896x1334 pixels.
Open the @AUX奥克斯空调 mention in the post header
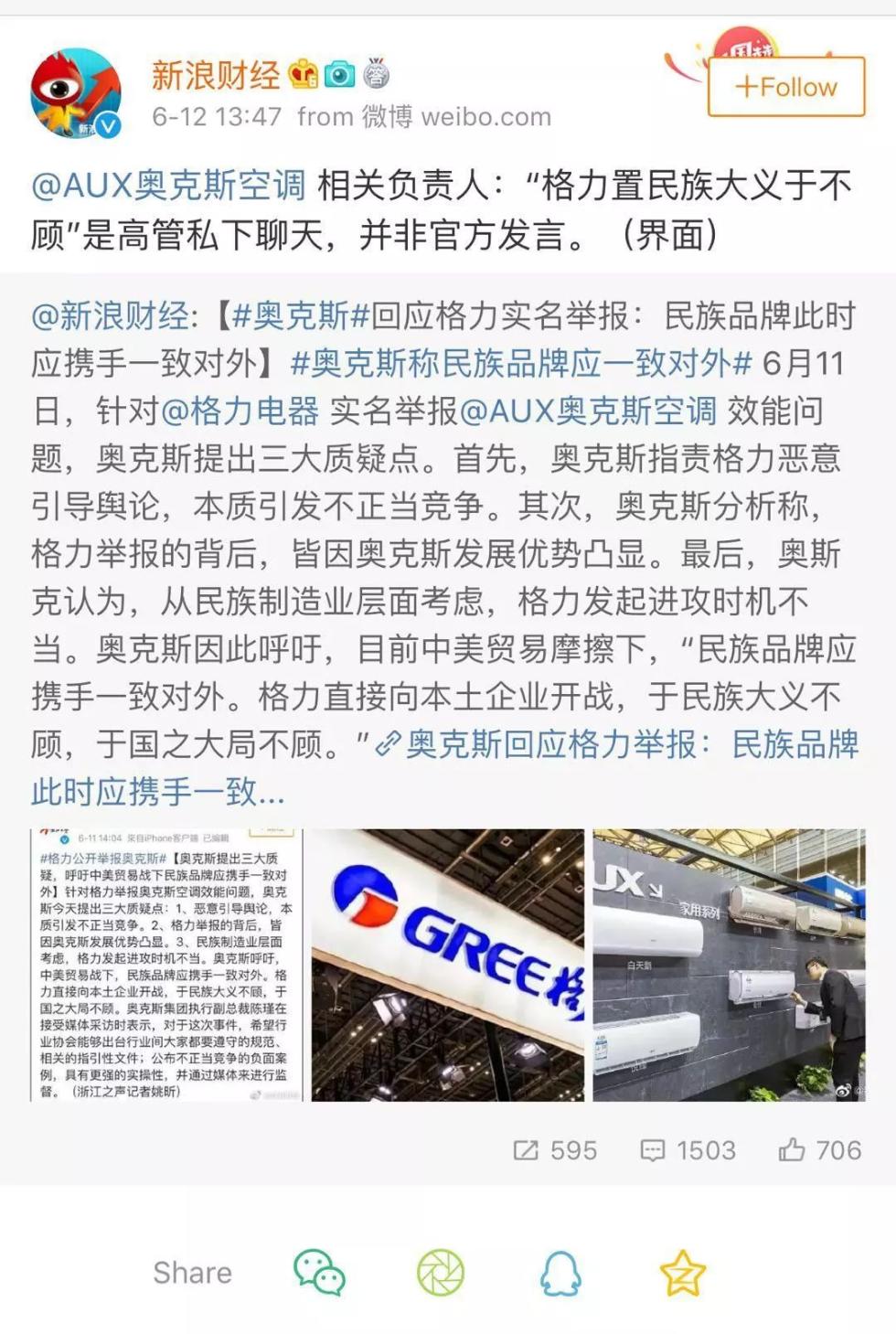[168, 187]
